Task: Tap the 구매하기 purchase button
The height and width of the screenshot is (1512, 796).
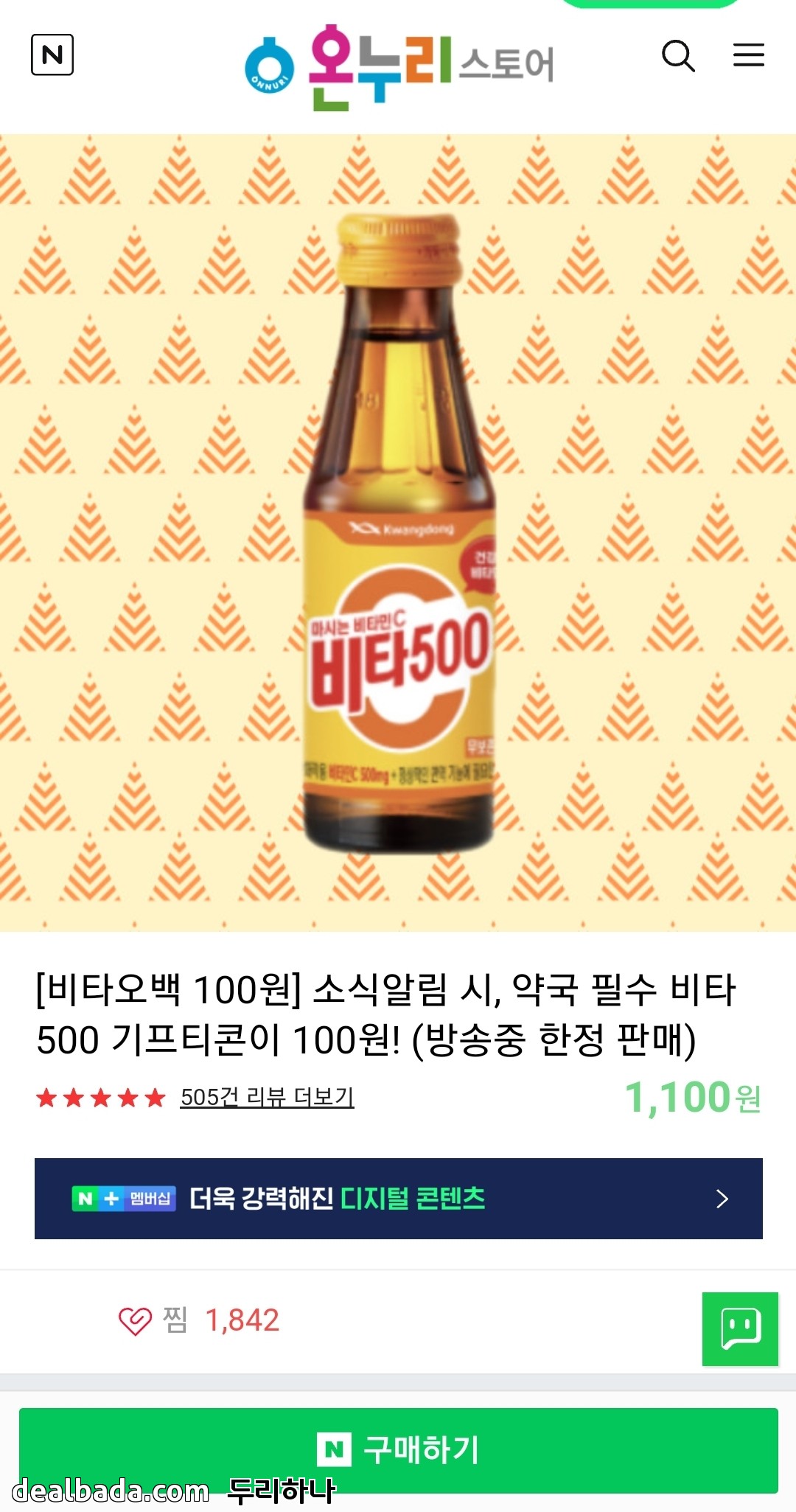Action: pos(398,1449)
